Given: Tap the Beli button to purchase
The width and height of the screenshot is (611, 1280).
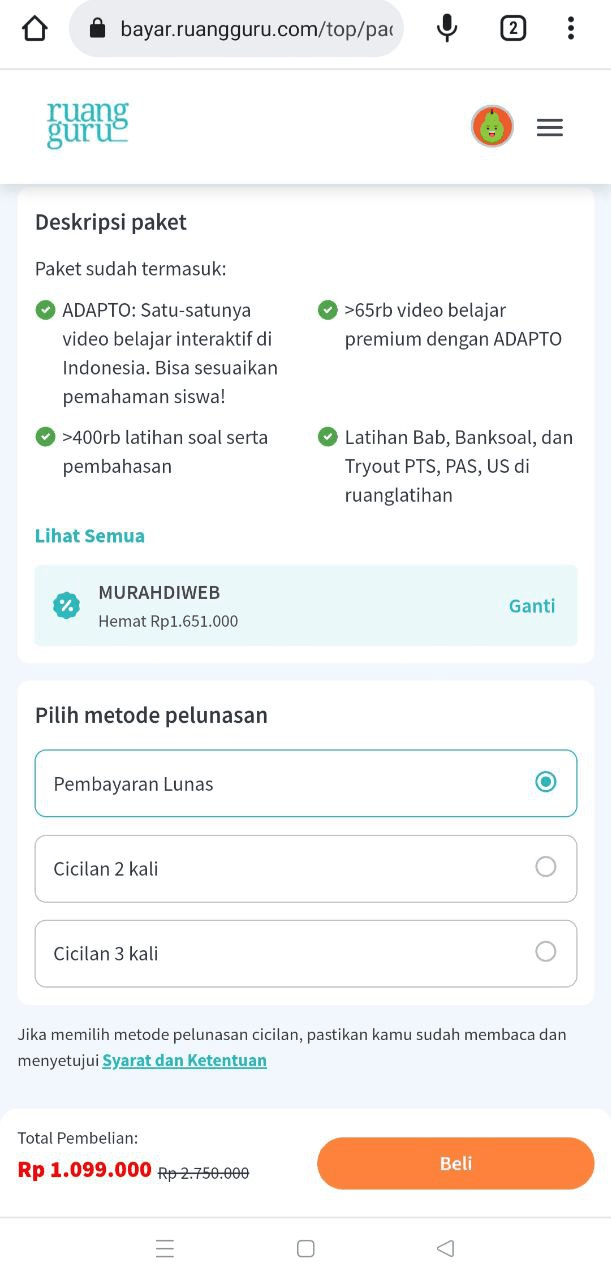Looking at the screenshot, I should 456,1163.
